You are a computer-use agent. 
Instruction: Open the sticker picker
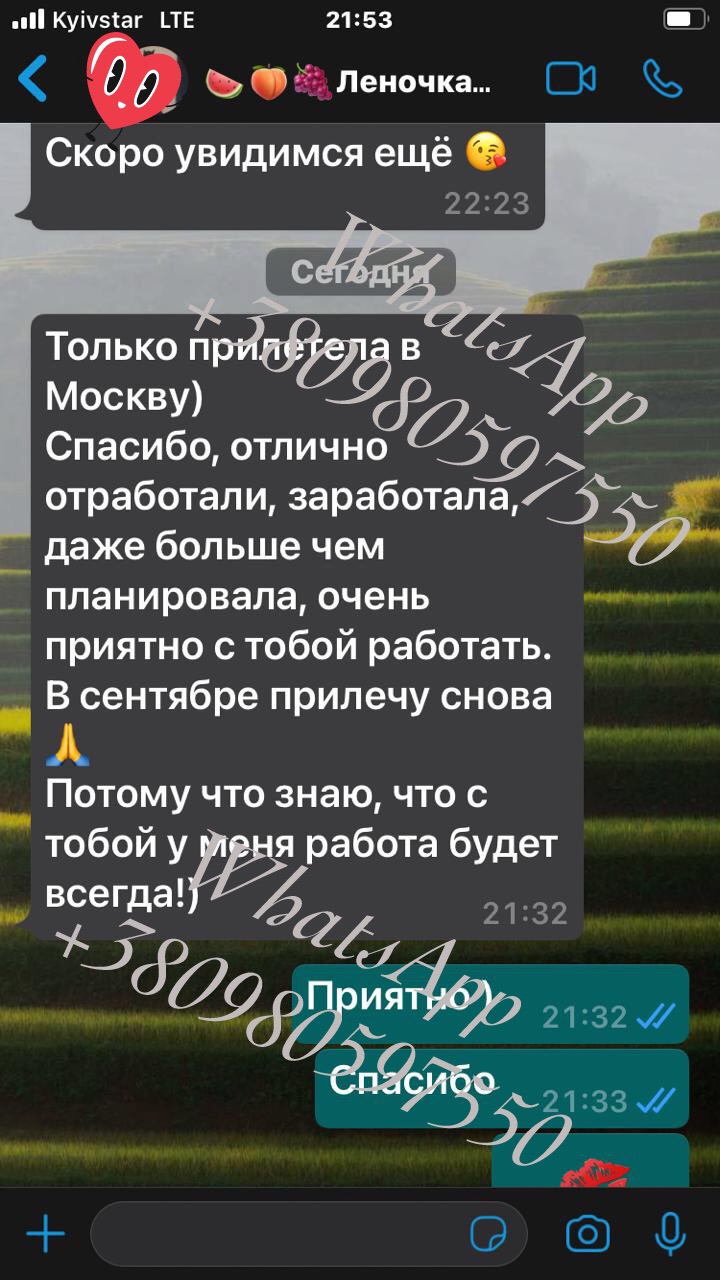point(488,1234)
